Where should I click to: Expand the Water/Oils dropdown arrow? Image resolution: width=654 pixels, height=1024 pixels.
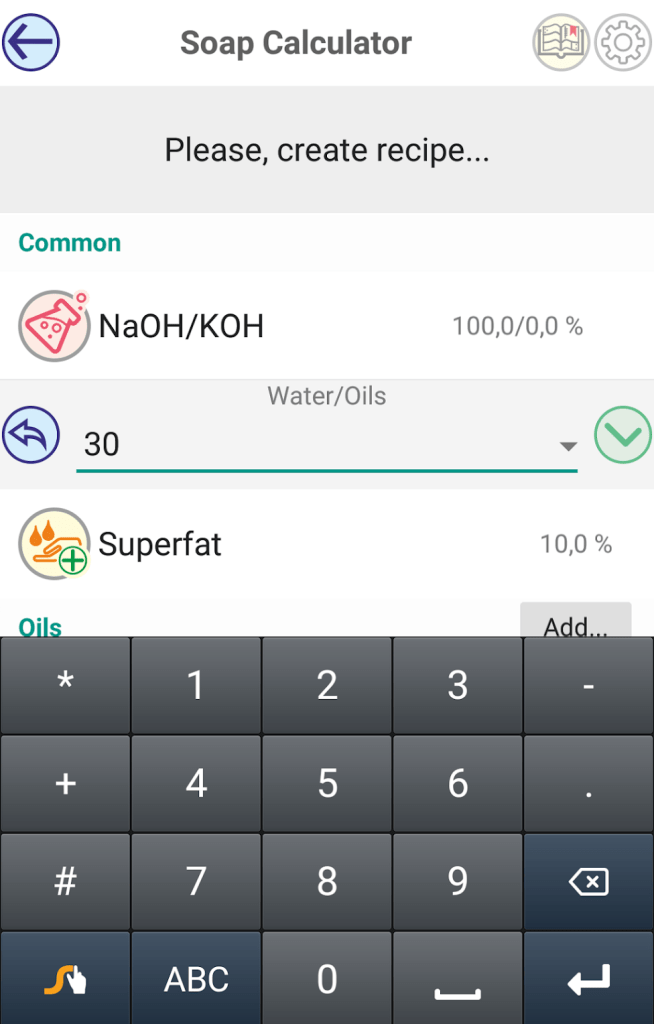(x=567, y=446)
